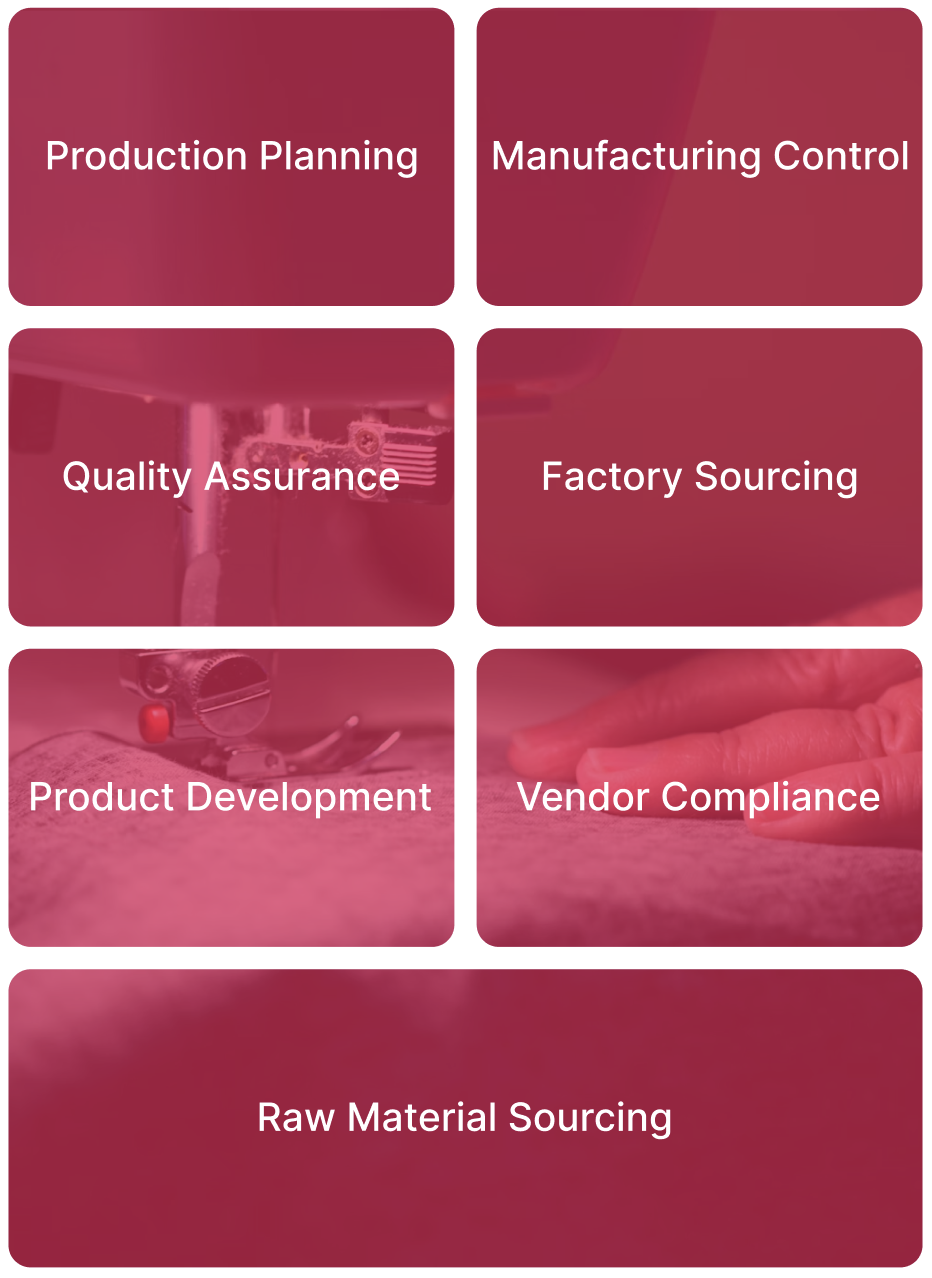Open the Factory Sourcing card
The width and height of the screenshot is (932, 1278).
point(699,477)
